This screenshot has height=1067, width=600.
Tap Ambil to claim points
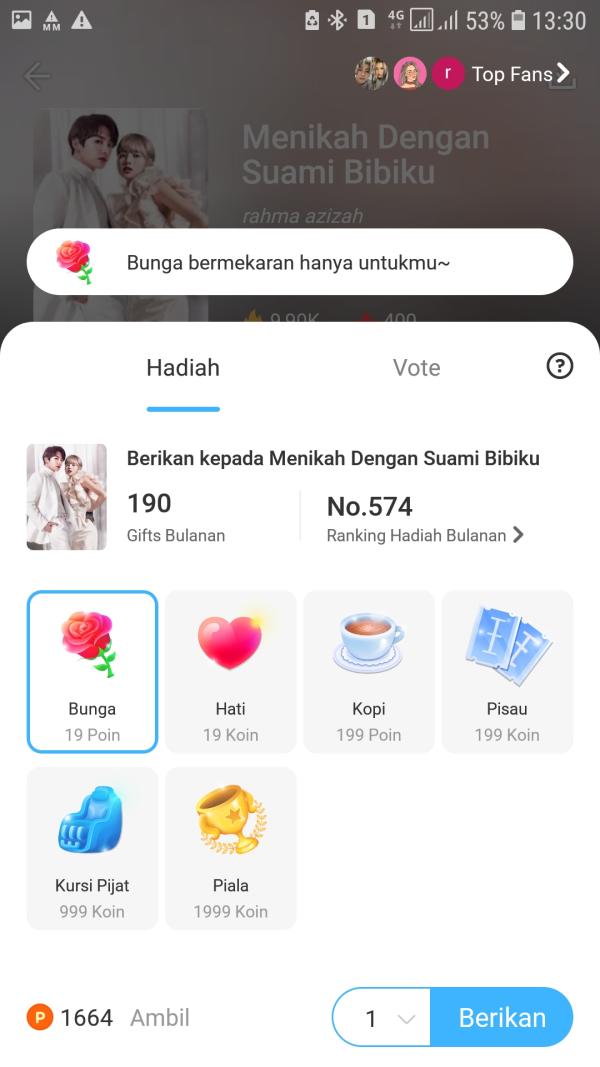(x=159, y=1018)
